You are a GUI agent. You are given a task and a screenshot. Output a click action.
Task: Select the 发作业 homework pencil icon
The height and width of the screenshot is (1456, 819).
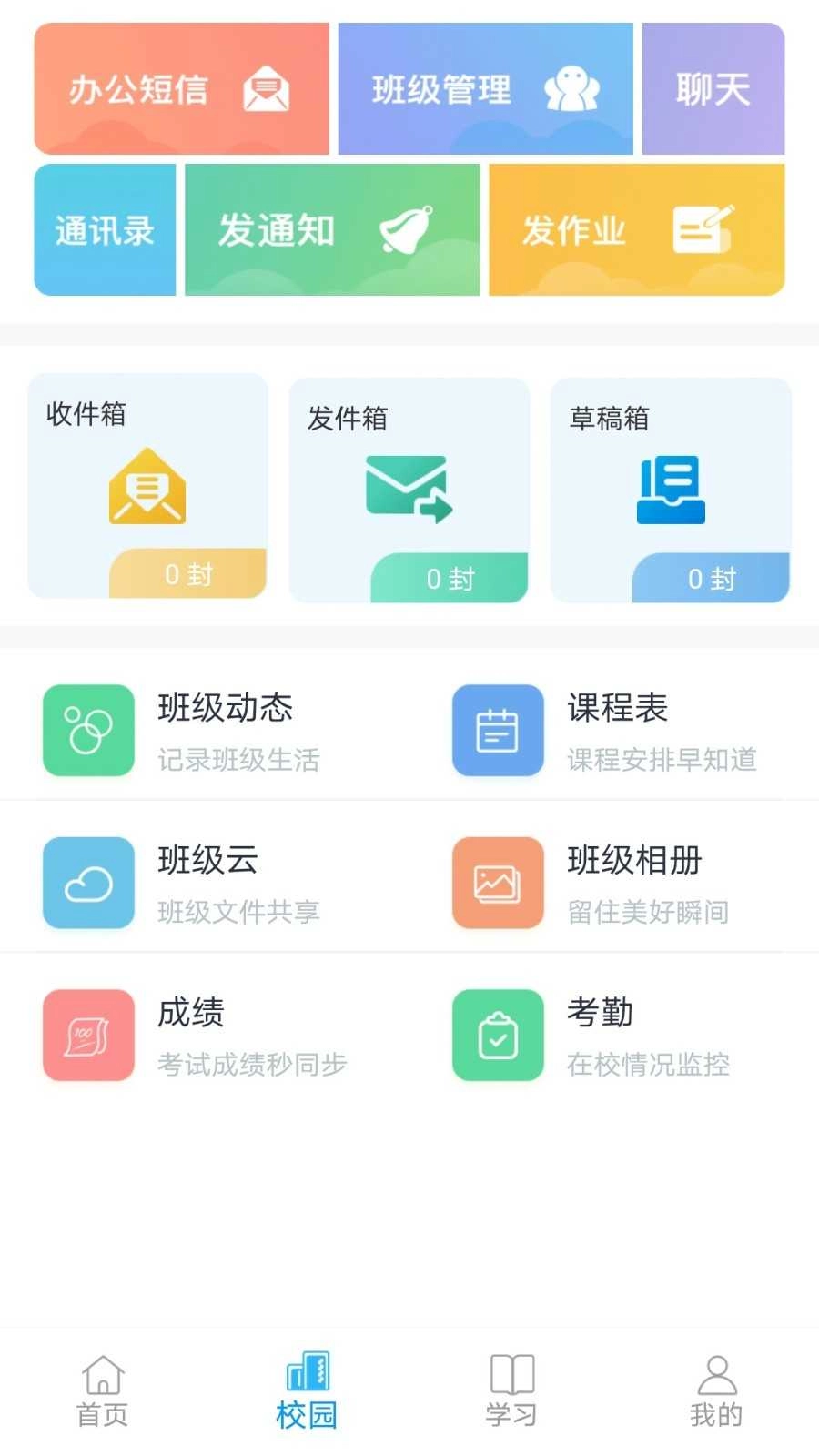coord(701,228)
